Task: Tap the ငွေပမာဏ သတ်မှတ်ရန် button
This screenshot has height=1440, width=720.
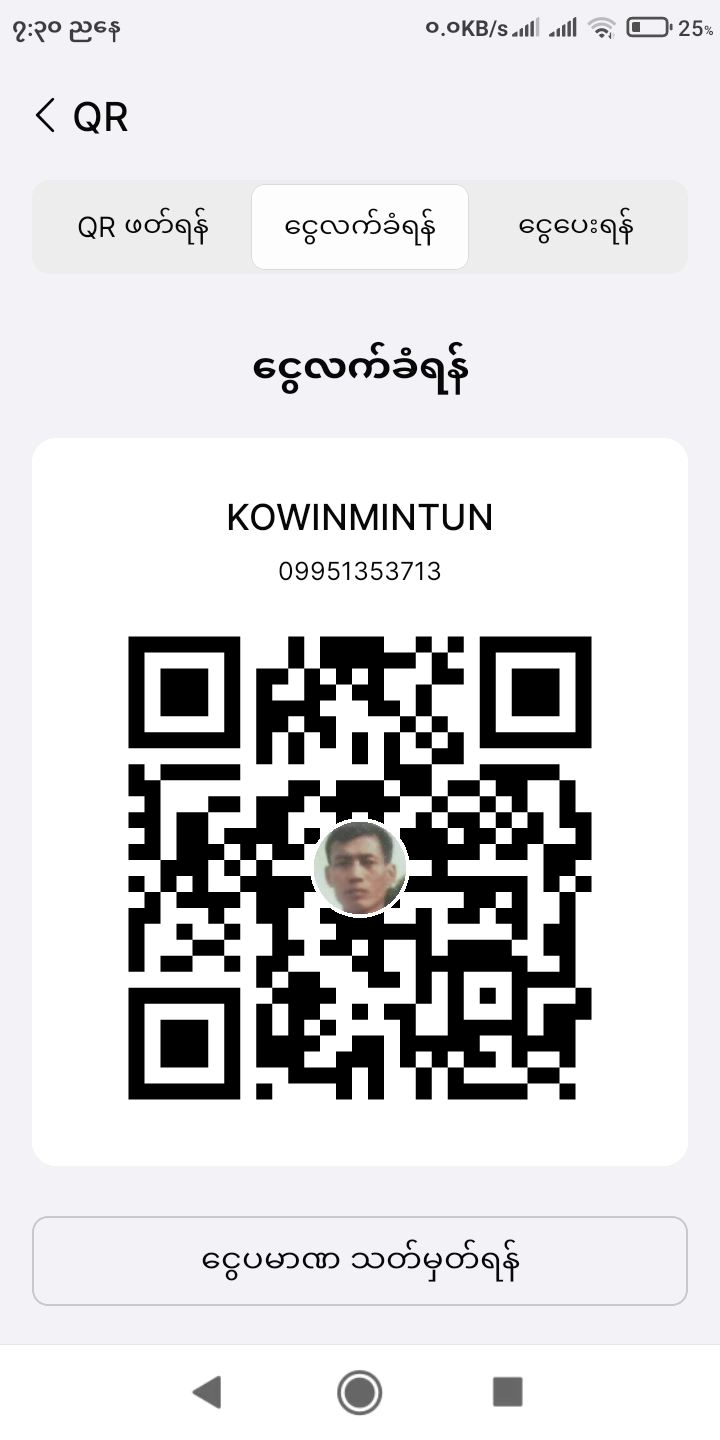Action: tap(360, 1261)
